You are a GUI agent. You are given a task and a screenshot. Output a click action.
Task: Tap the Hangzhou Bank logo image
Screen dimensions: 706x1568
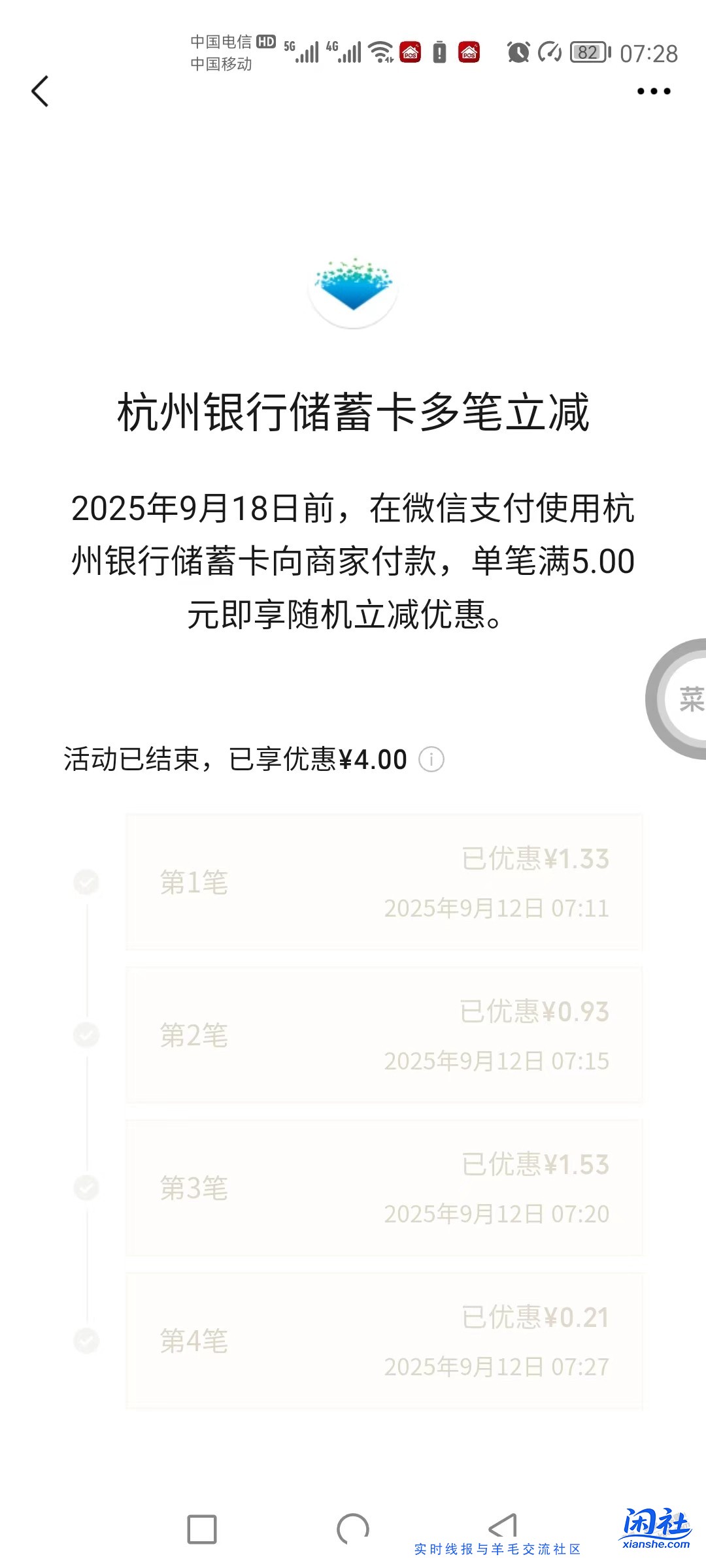(353, 289)
